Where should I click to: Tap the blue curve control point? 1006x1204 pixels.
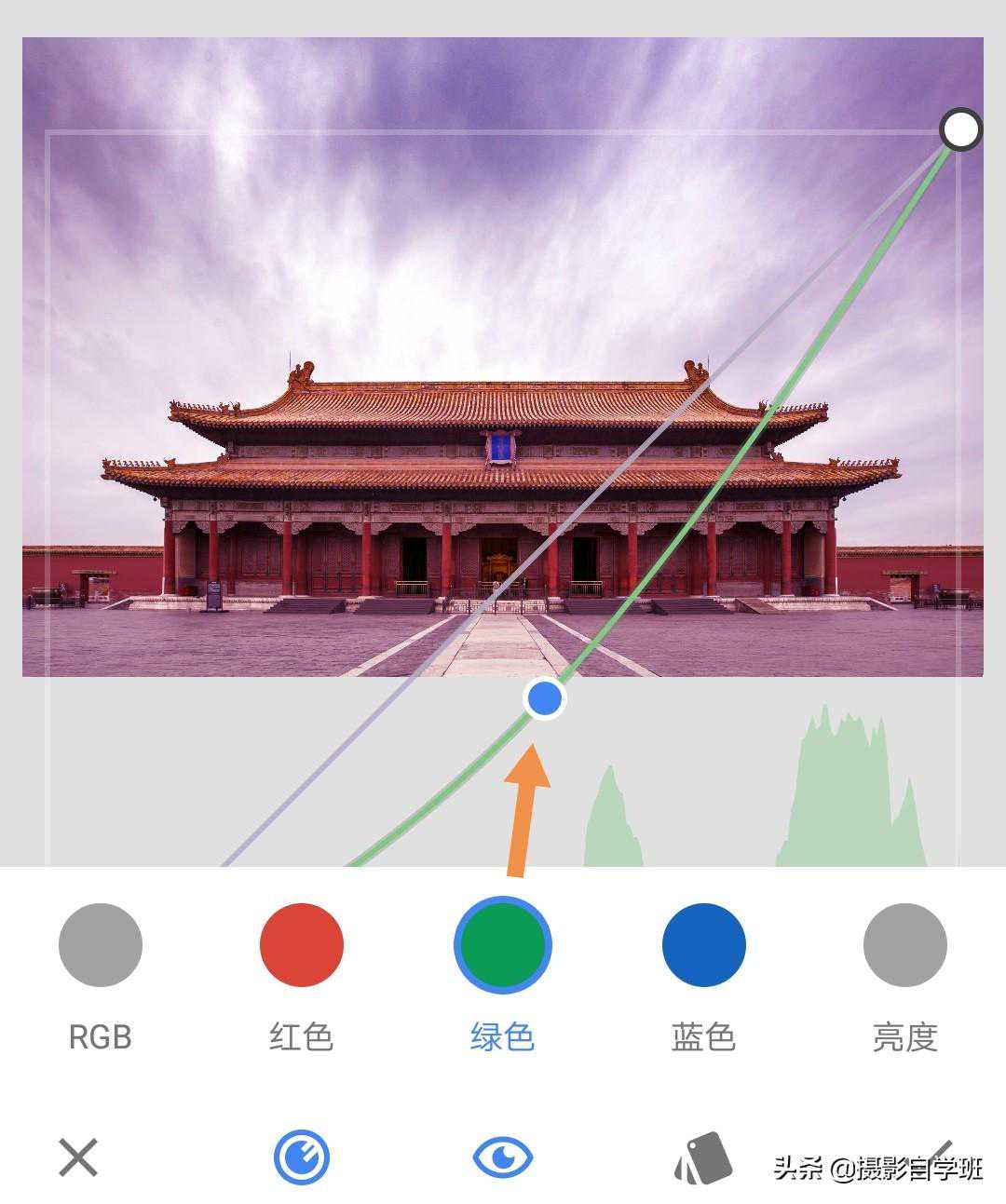point(544,697)
